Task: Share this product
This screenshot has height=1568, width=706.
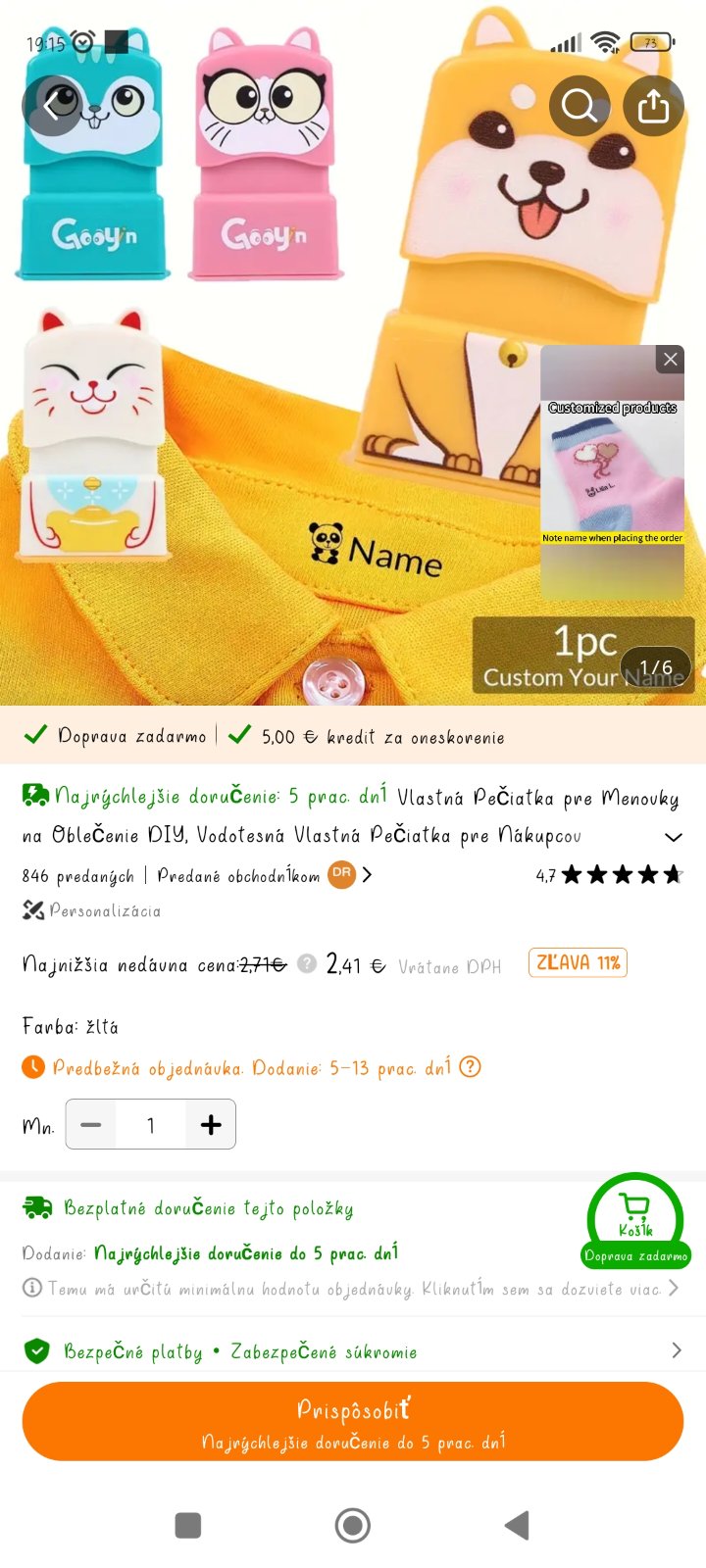Action: tap(653, 106)
